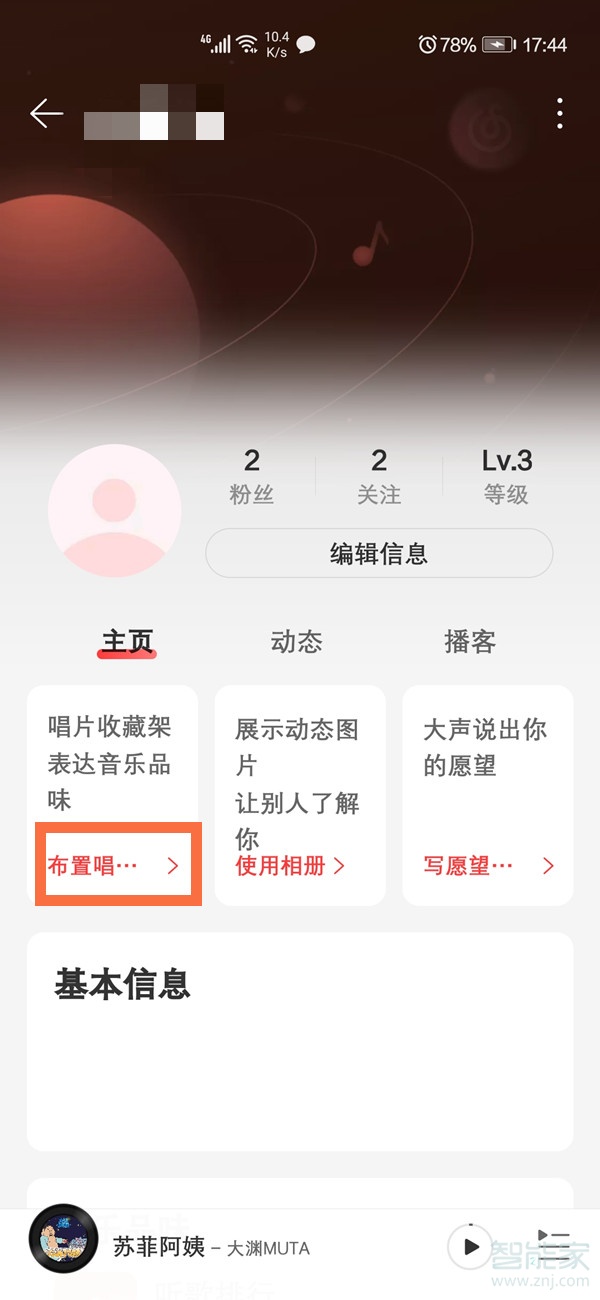600x1300 pixels.
Task: Switch to the 播客 tab
Action: pyautogui.click(x=469, y=641)
